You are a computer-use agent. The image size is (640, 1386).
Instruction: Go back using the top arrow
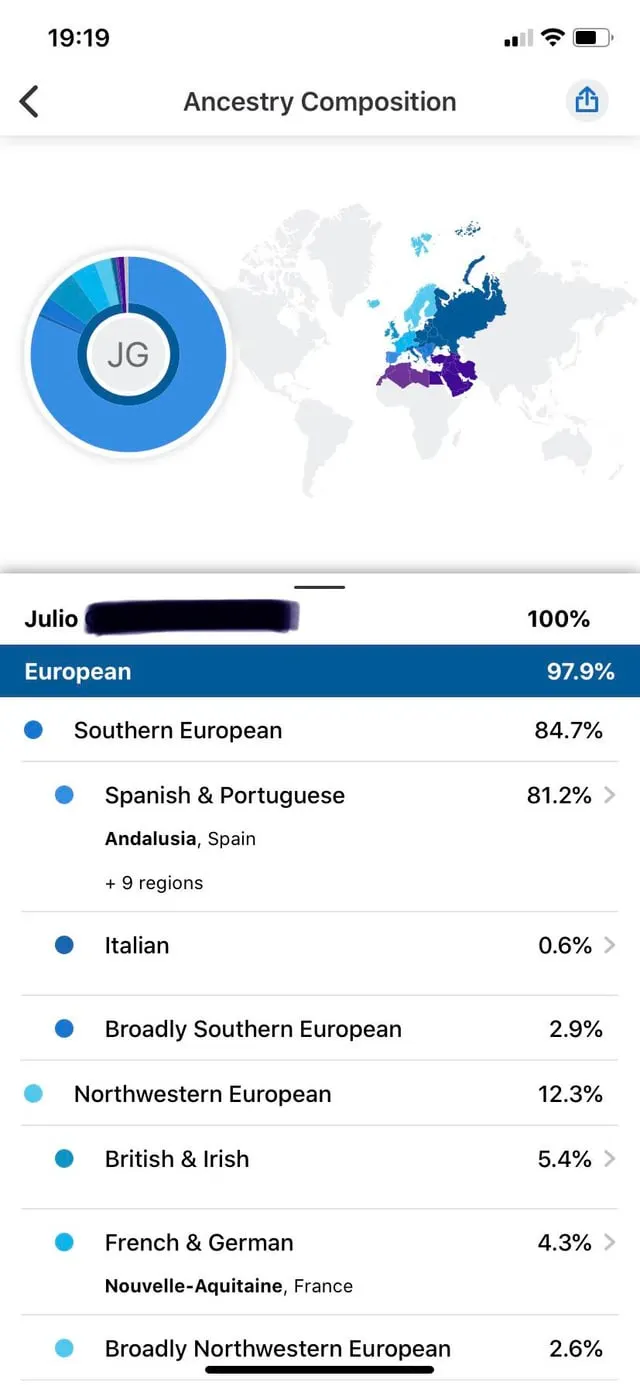[x=30, y=101]
